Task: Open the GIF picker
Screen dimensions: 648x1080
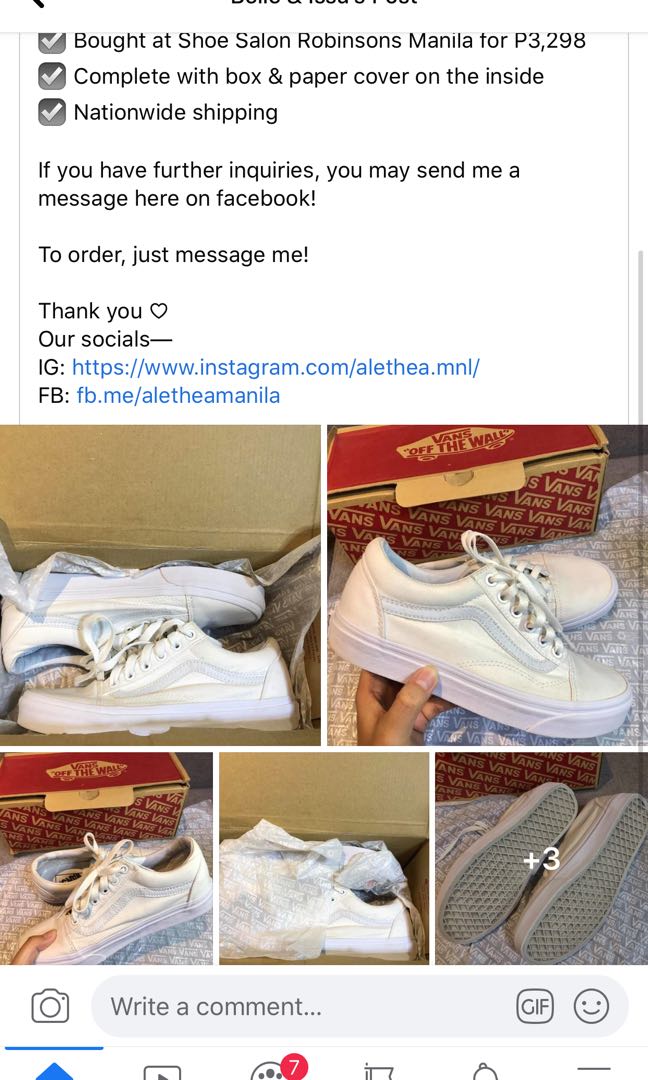Action: [535, 1006]
